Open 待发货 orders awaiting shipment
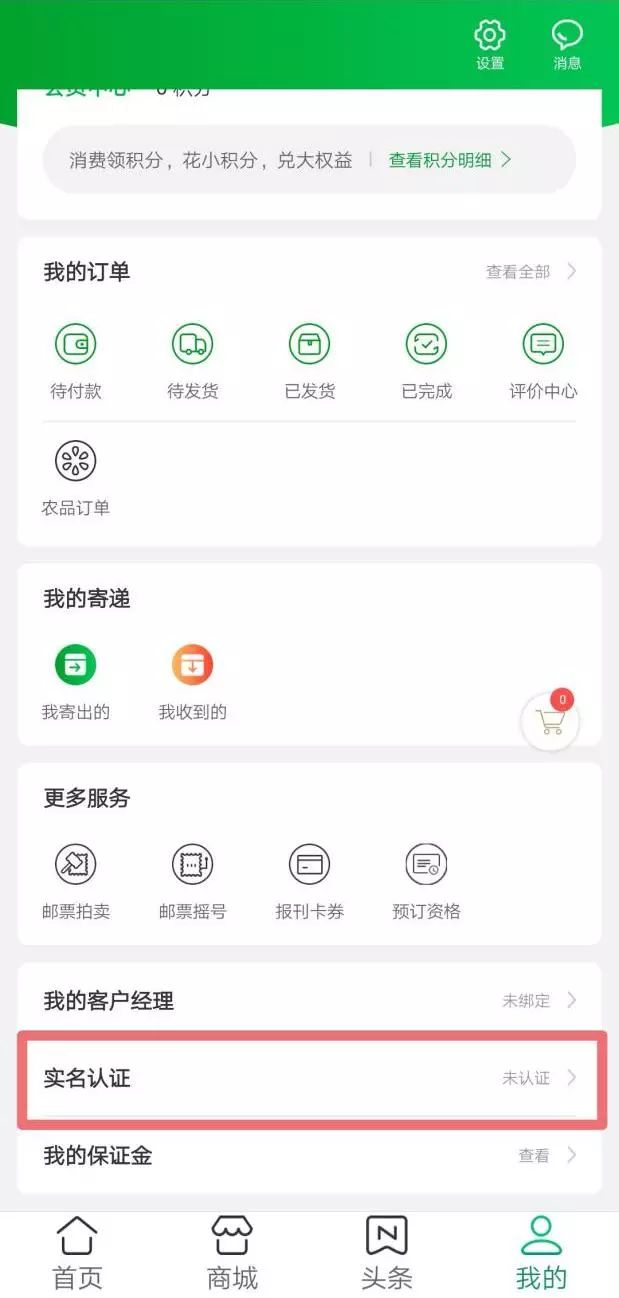 193,362
